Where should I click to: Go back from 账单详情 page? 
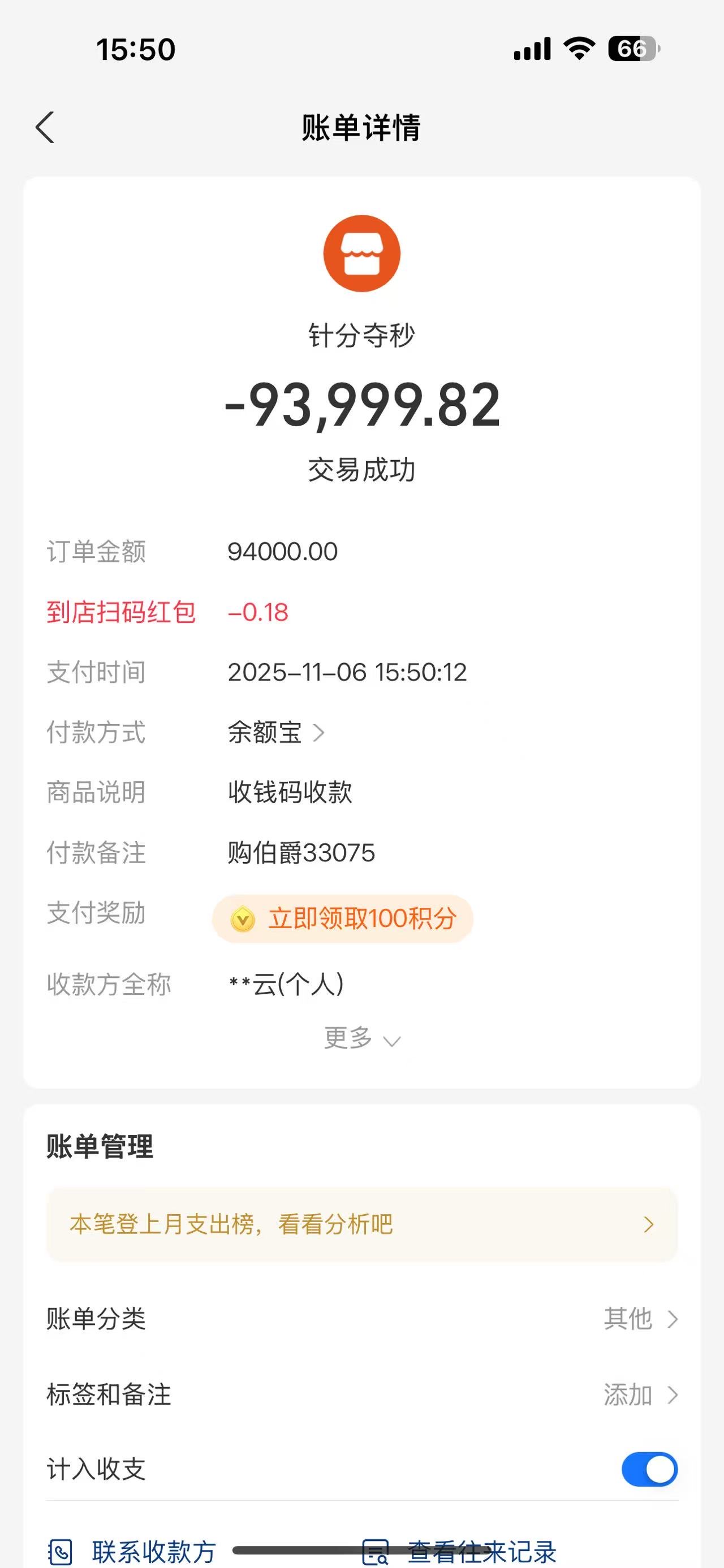click(45, 127)
